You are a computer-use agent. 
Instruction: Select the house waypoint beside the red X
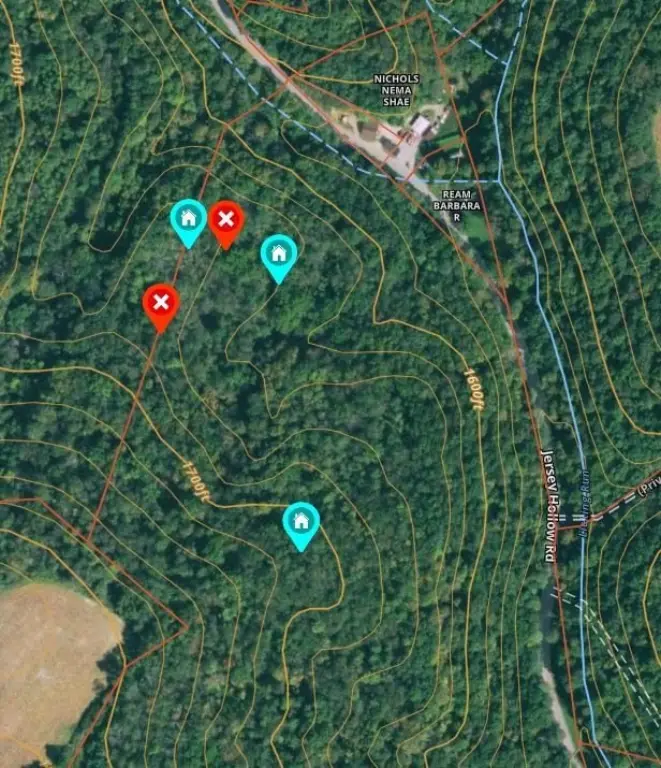click(x=188, y=218)
